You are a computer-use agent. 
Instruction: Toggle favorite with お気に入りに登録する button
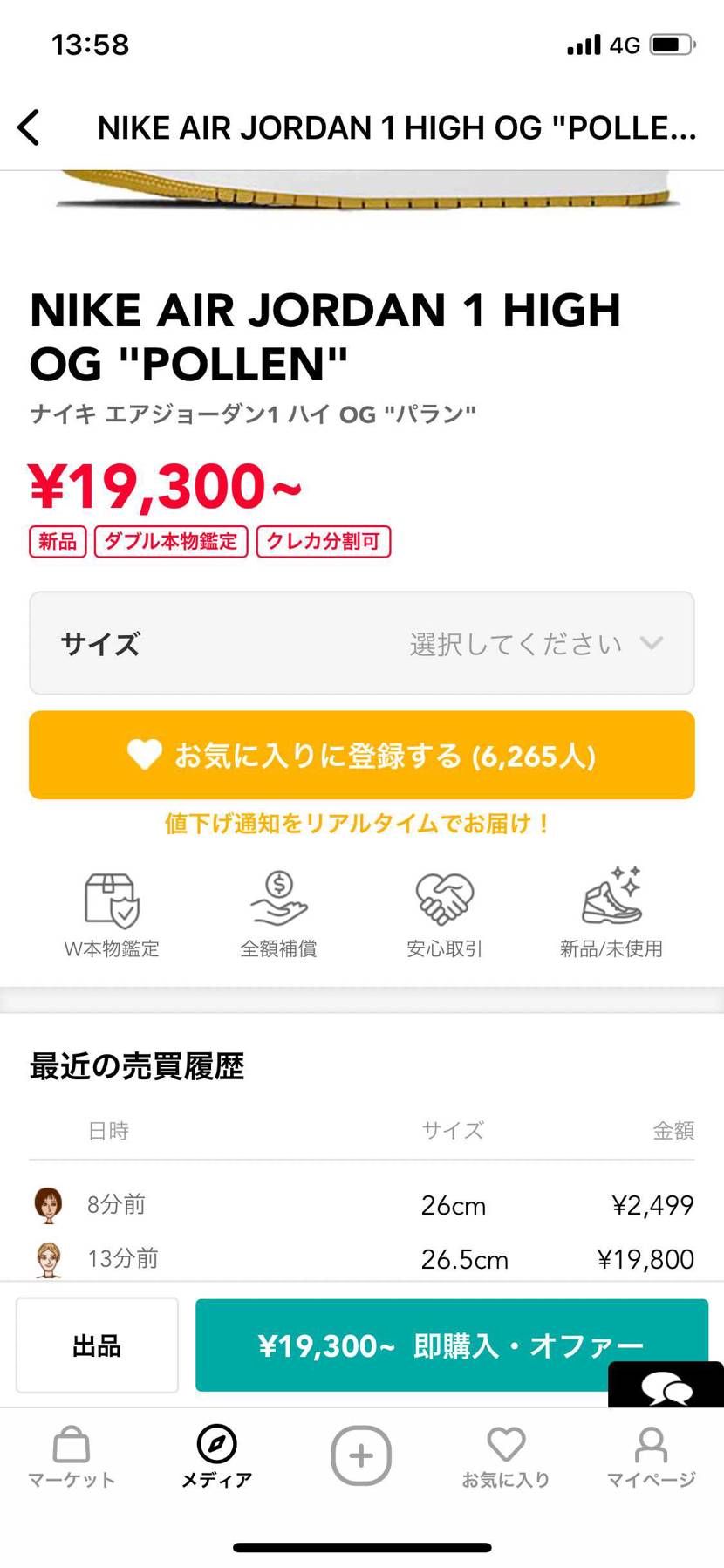(x=361, y=756)
